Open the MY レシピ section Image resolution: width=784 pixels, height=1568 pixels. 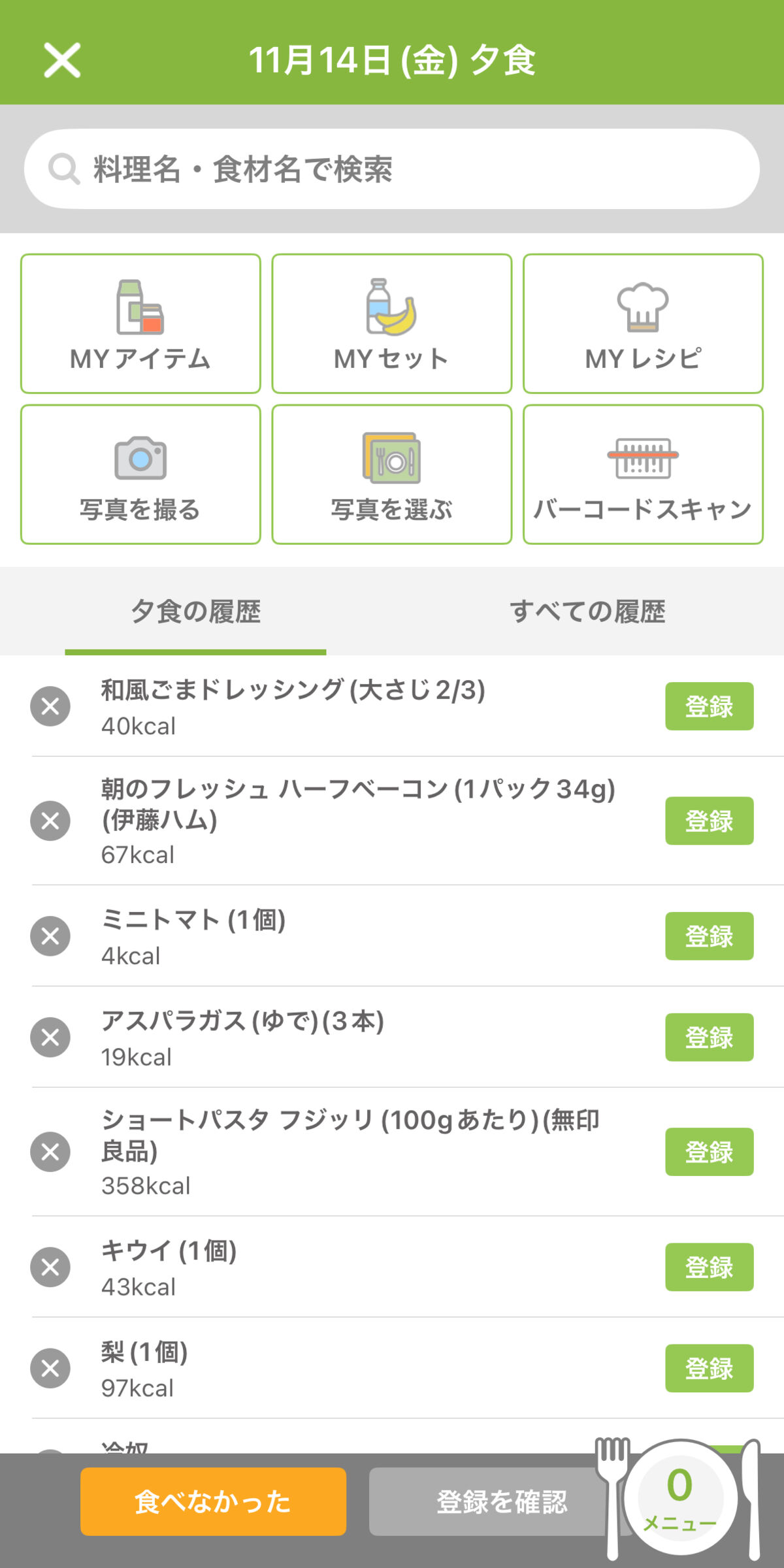tap(643, 323)
